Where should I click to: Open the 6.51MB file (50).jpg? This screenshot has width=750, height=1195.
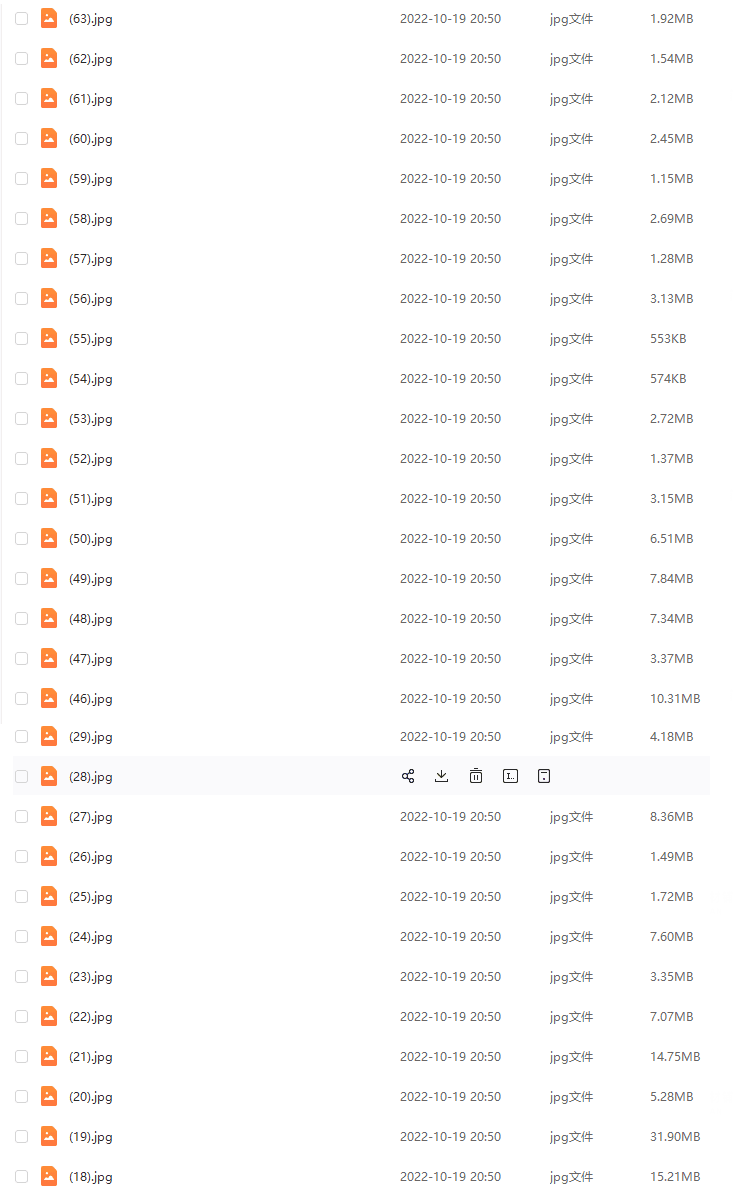click(90, 539)
